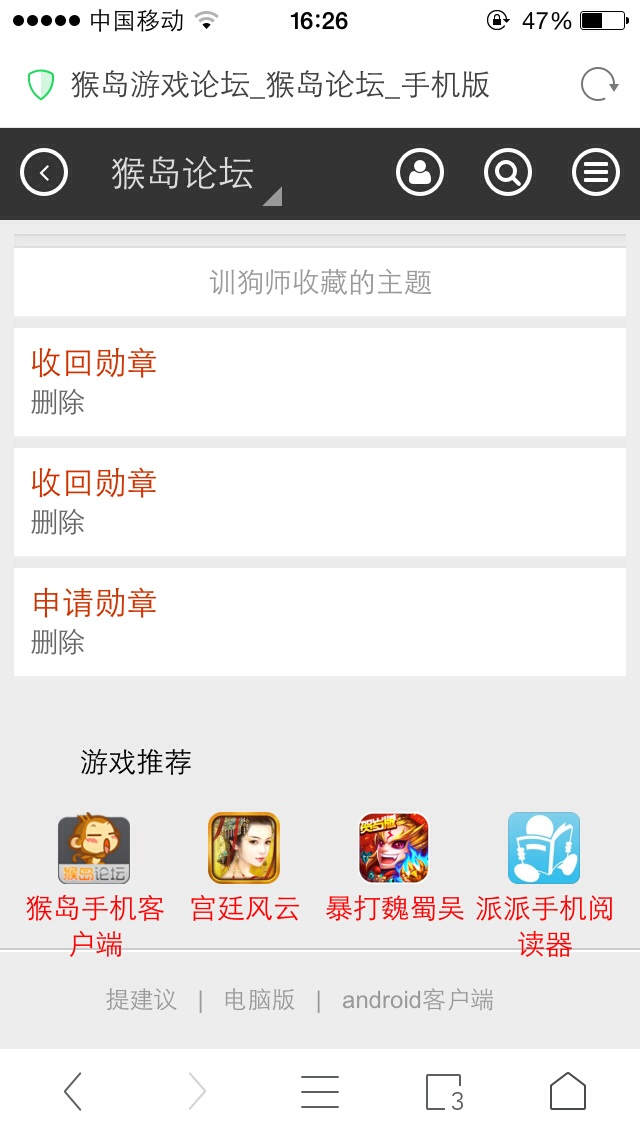Open the 申请勋章 topic
Screen dimensions: 640x1136
coord(94,603)
